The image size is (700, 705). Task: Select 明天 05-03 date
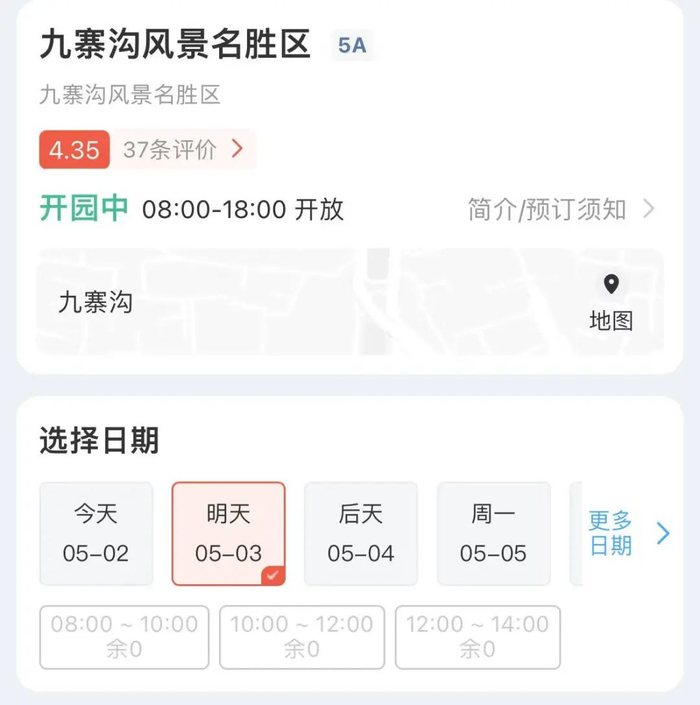pos(228,534)
